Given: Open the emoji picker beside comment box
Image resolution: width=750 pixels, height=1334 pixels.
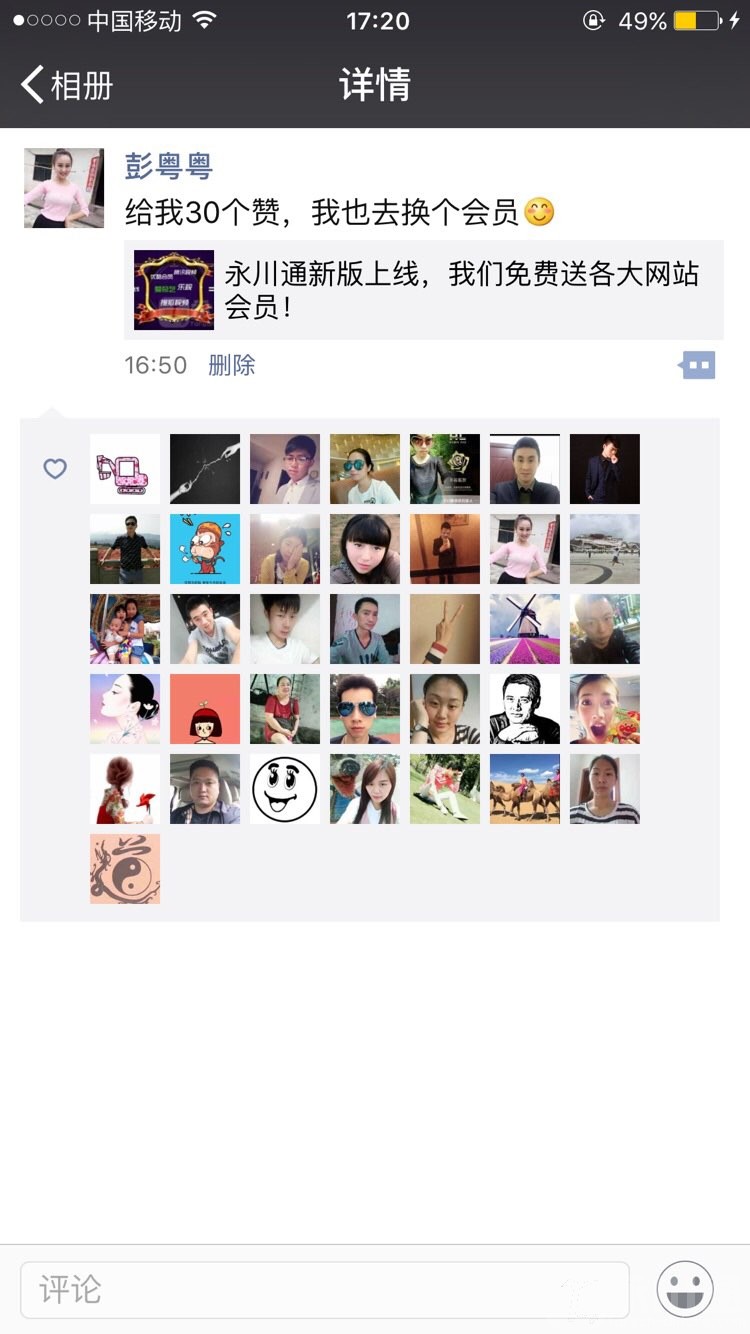Looking at the screenshot, I should coord(685,1289).
